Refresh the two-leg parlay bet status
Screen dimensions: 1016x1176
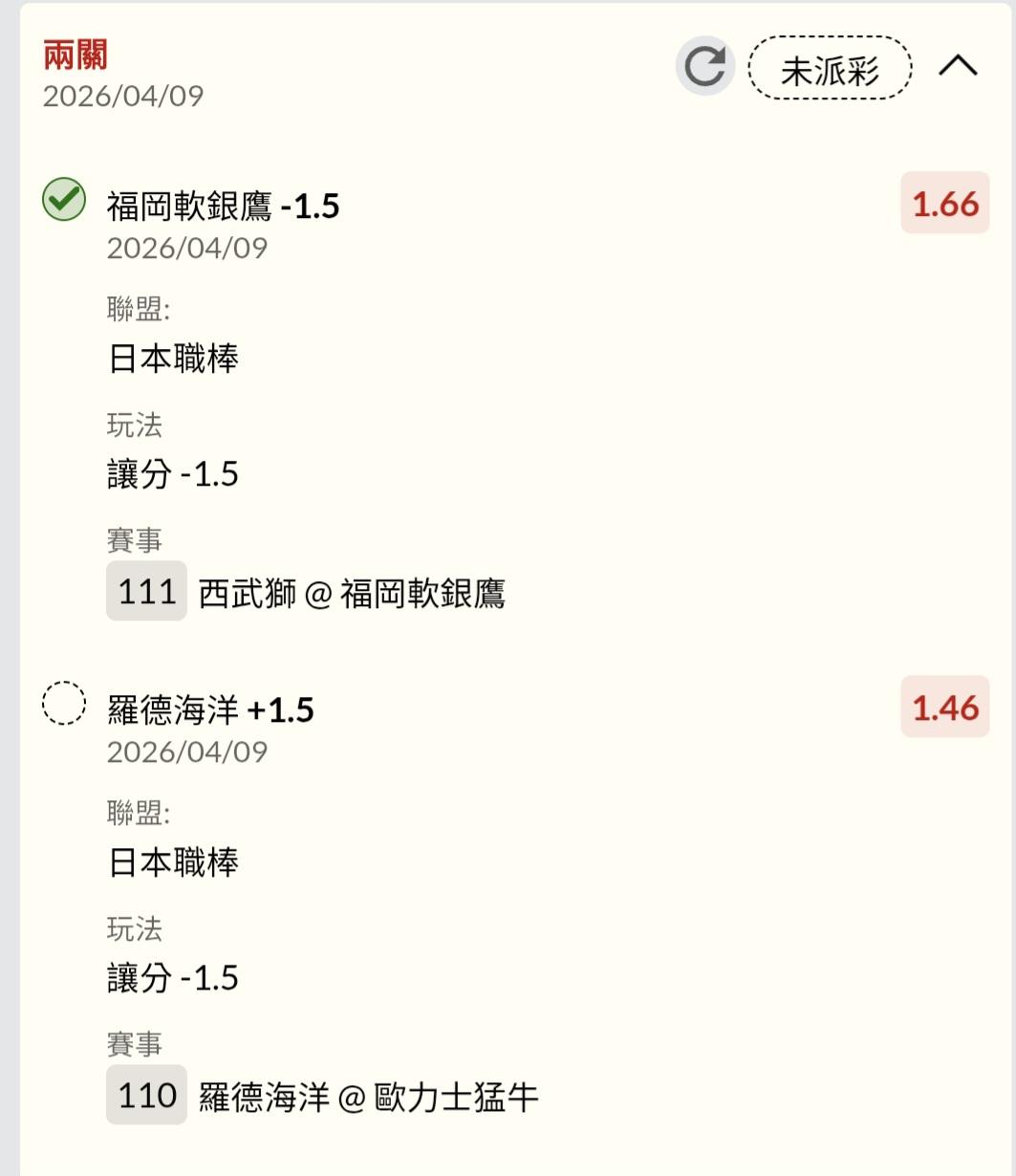tap(705, 66)
